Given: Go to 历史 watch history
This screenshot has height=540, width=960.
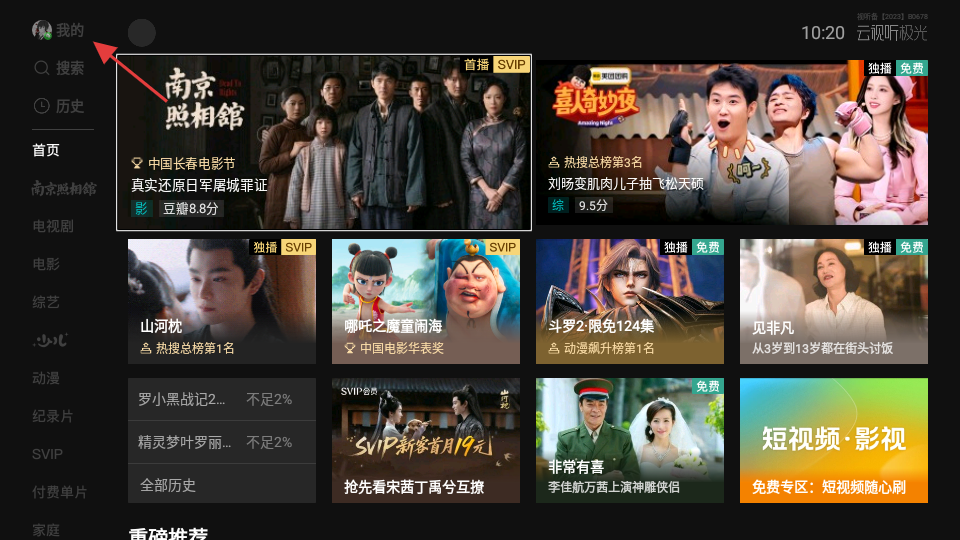Looking at the screenshot, I should tap(59, 106).
